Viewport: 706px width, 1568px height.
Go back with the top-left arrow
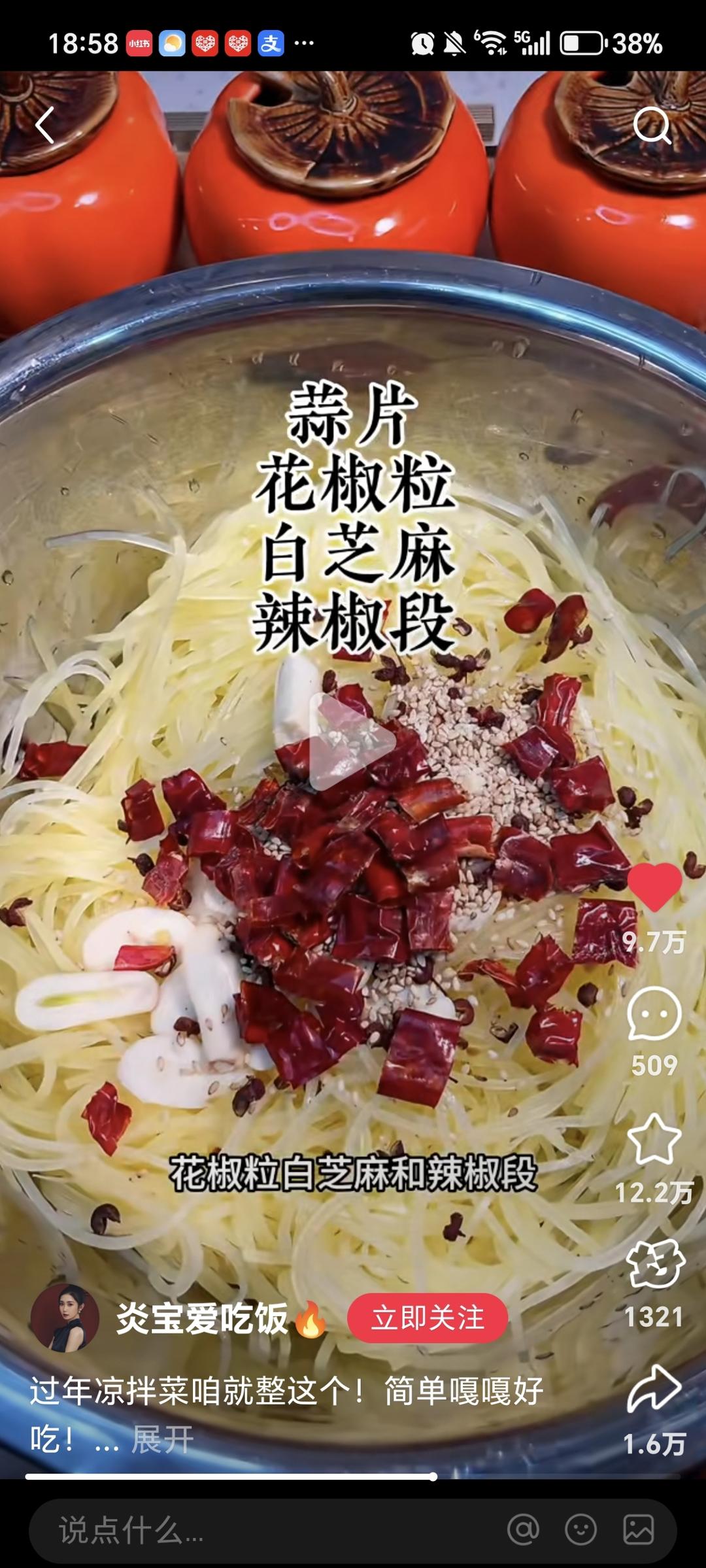(44, 125)
